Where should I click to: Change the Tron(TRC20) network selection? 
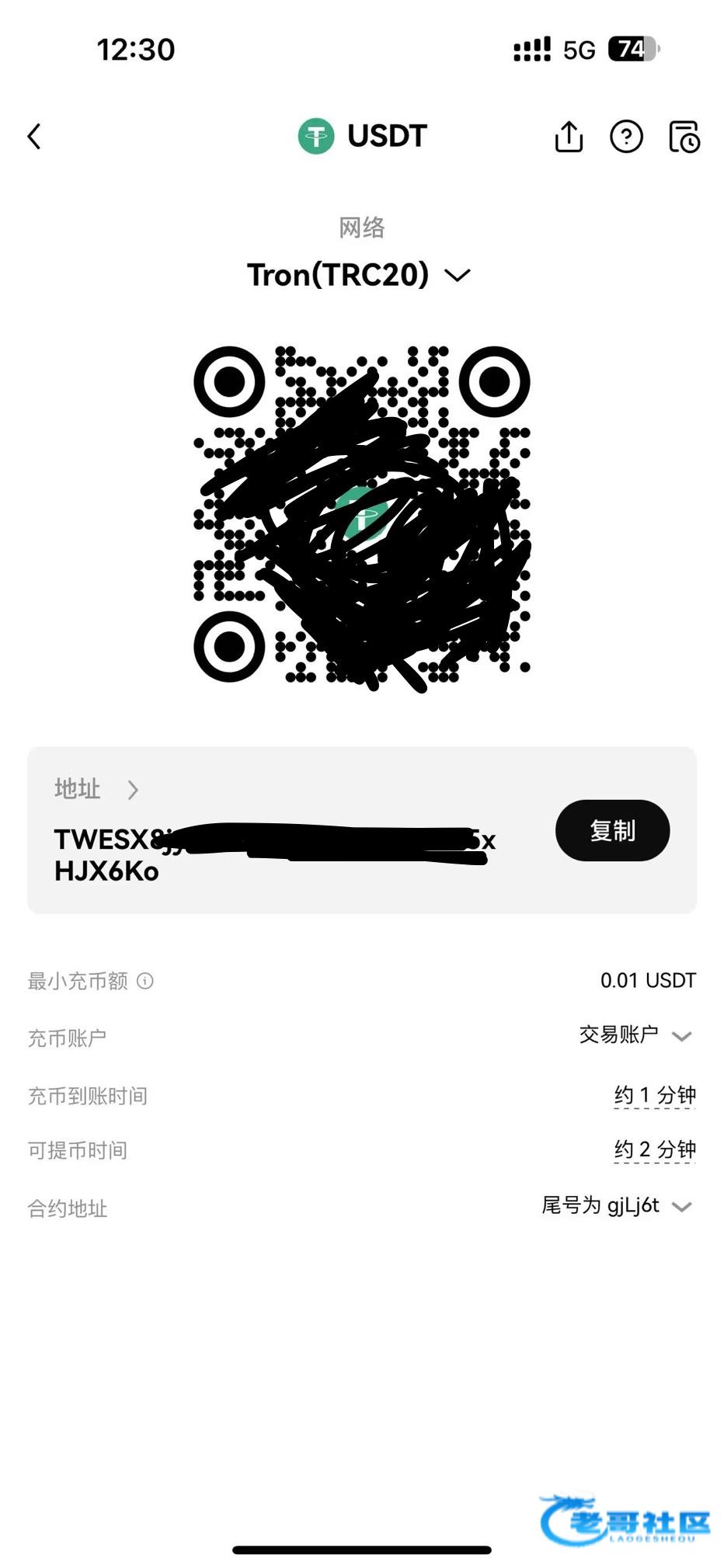click(x=359, y=275)
